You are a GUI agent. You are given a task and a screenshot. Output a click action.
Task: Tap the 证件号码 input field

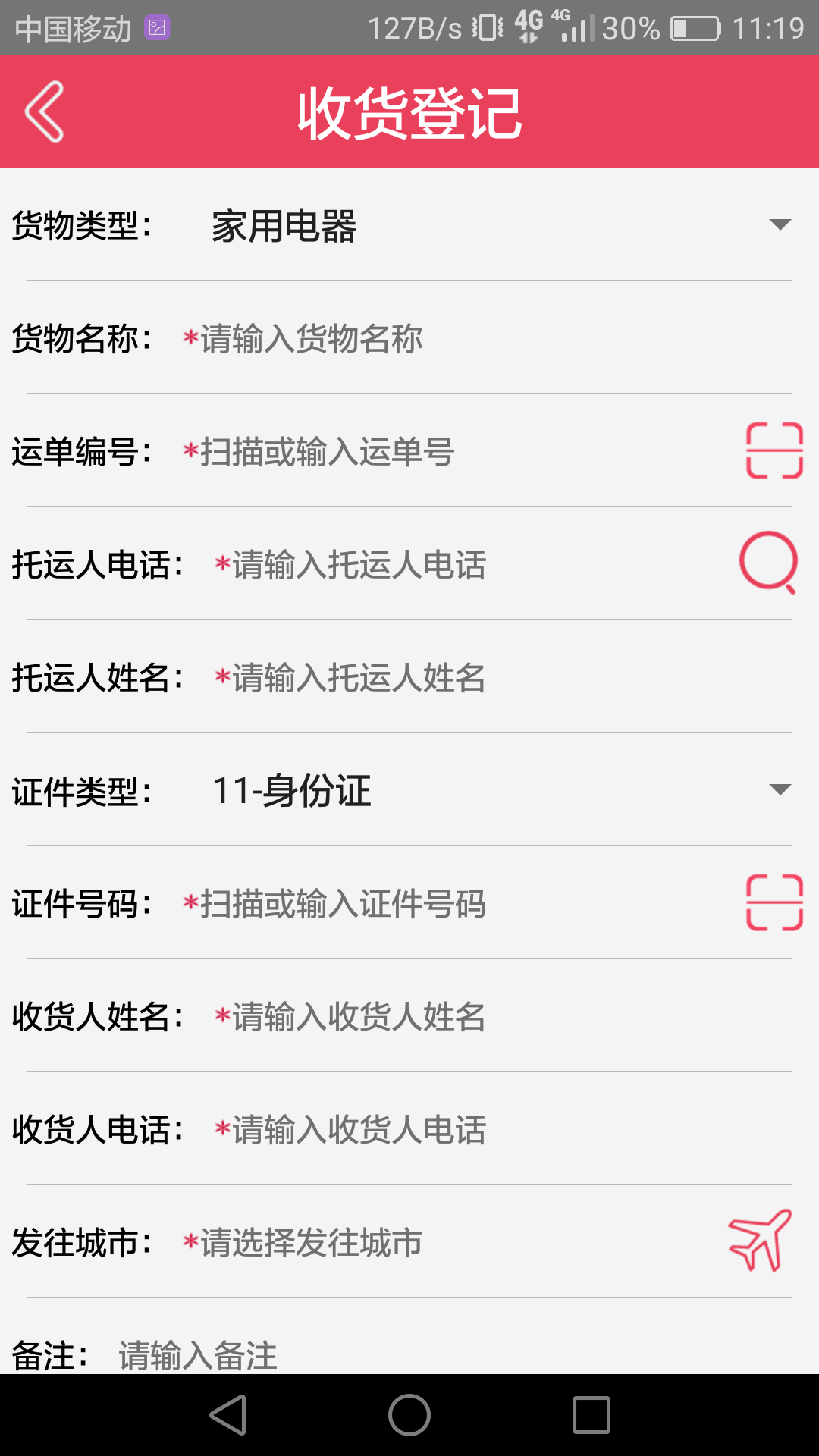(x=455, y=903)
